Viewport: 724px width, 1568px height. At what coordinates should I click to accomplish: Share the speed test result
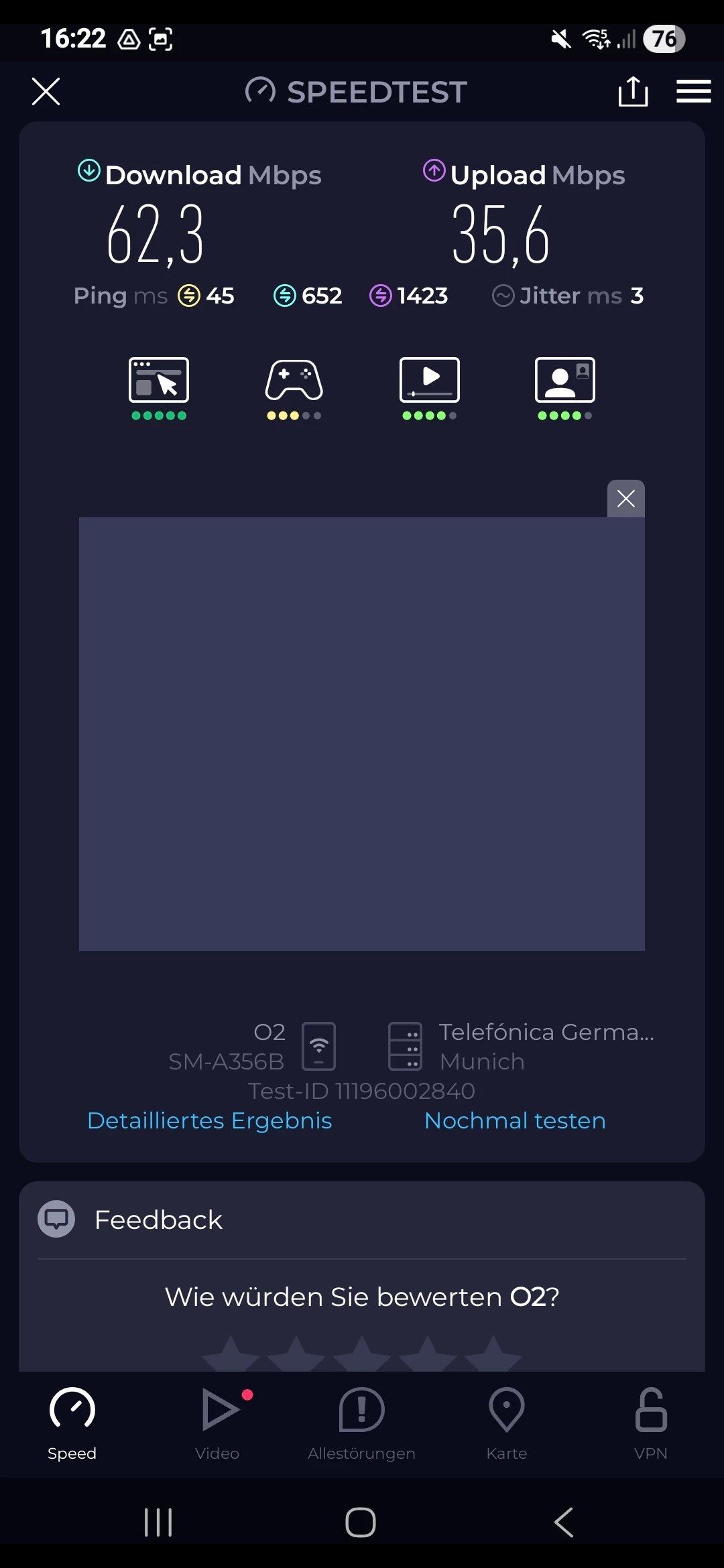click(633, 92)
